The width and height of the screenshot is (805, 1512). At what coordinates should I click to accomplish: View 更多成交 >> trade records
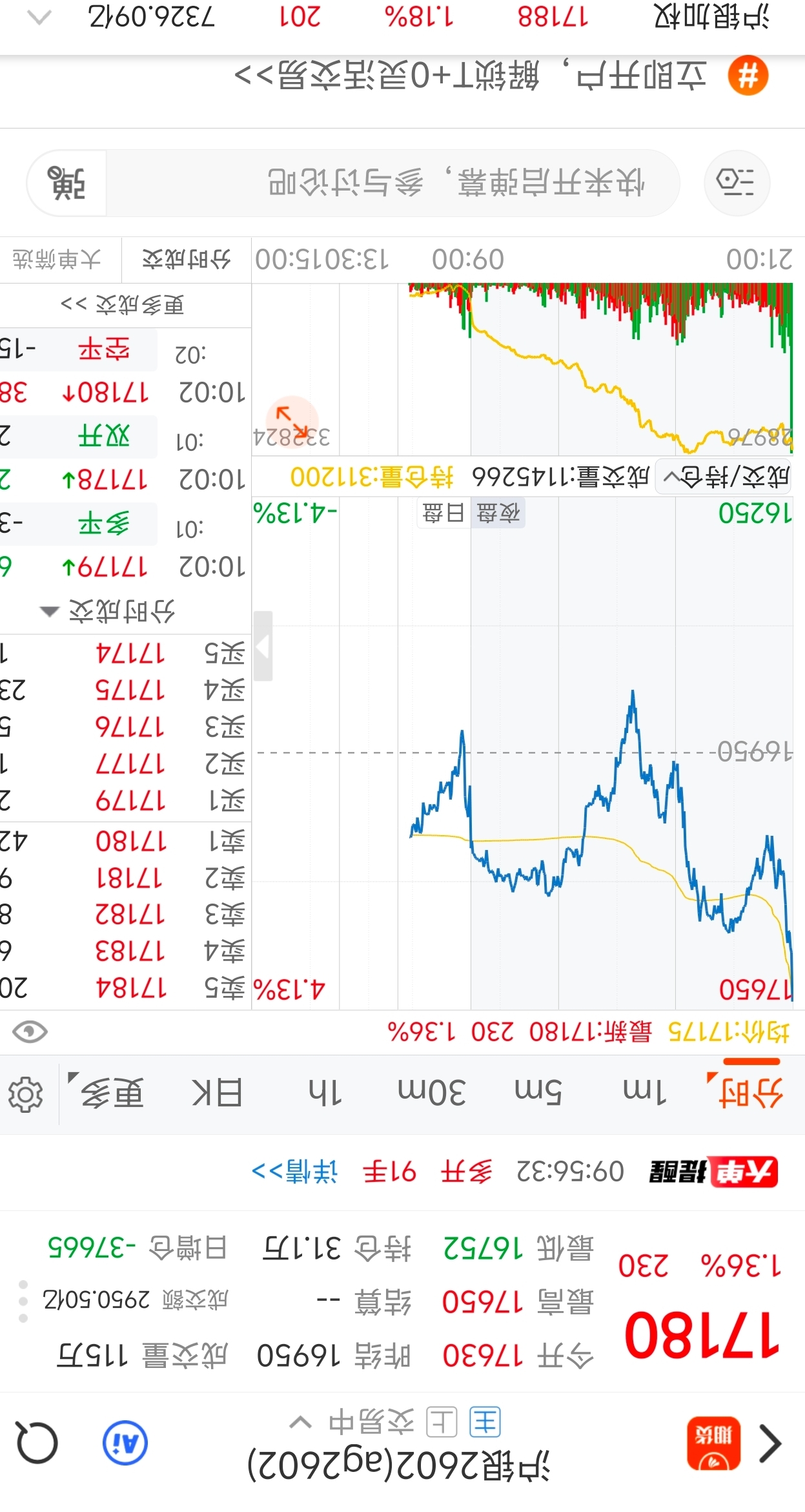pyautogui.click(x=123, y=304)
